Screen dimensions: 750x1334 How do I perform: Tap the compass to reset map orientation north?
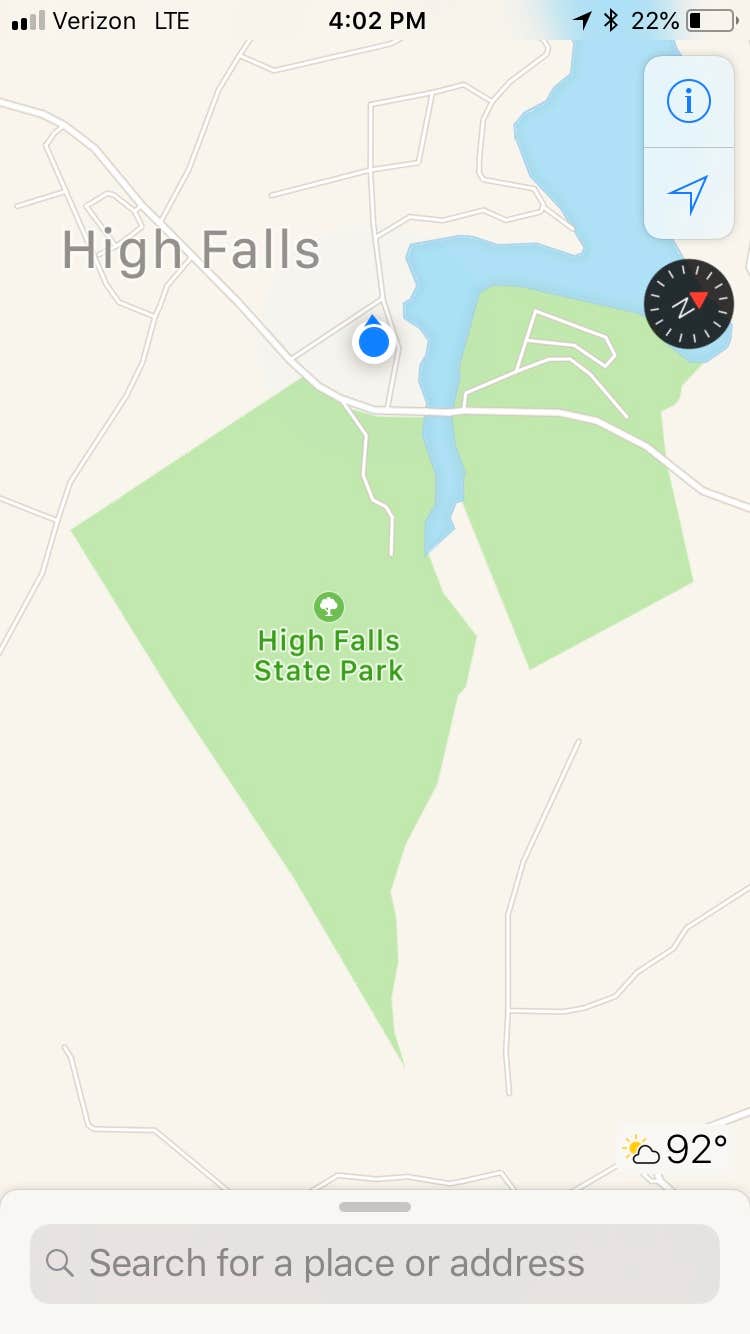(688, 304)
